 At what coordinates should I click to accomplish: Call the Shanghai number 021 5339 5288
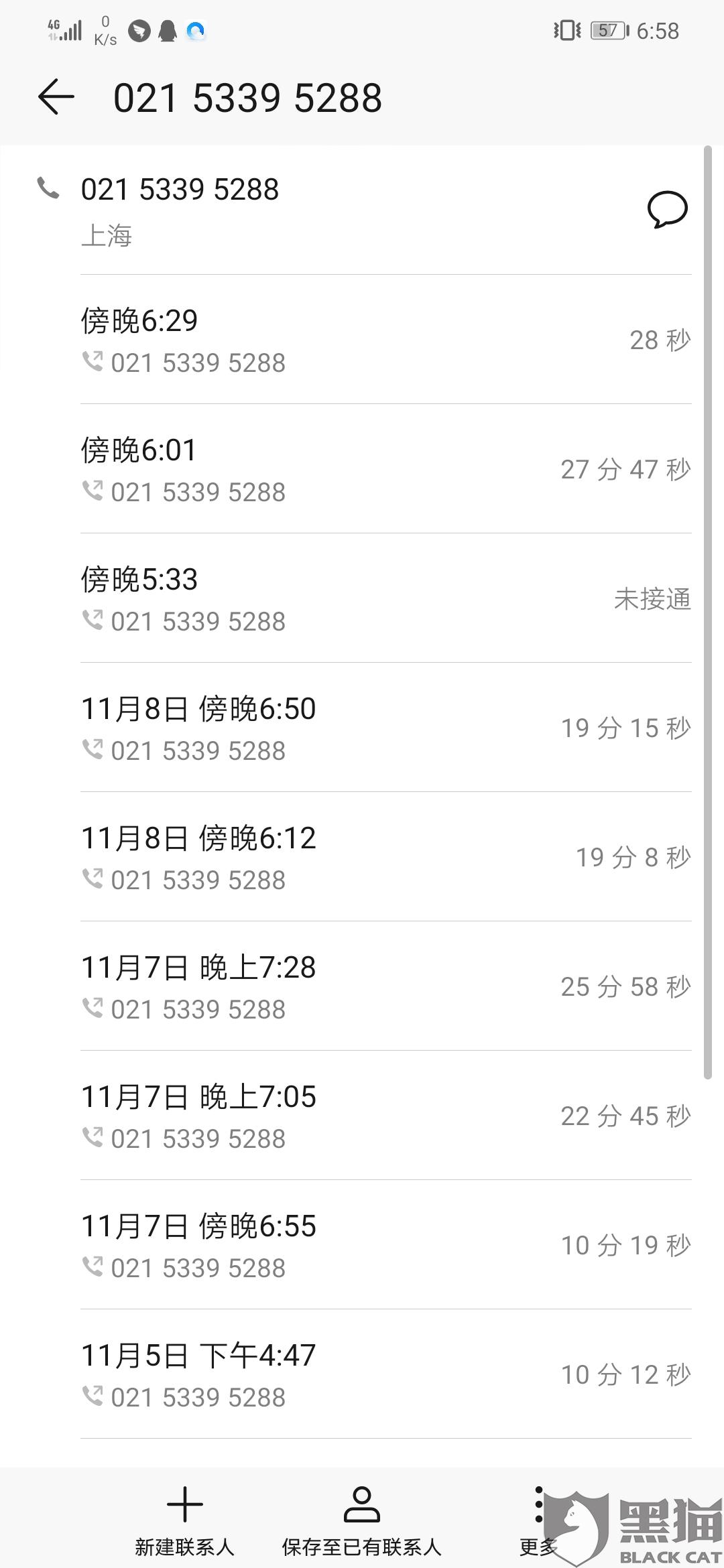point(180,190)
